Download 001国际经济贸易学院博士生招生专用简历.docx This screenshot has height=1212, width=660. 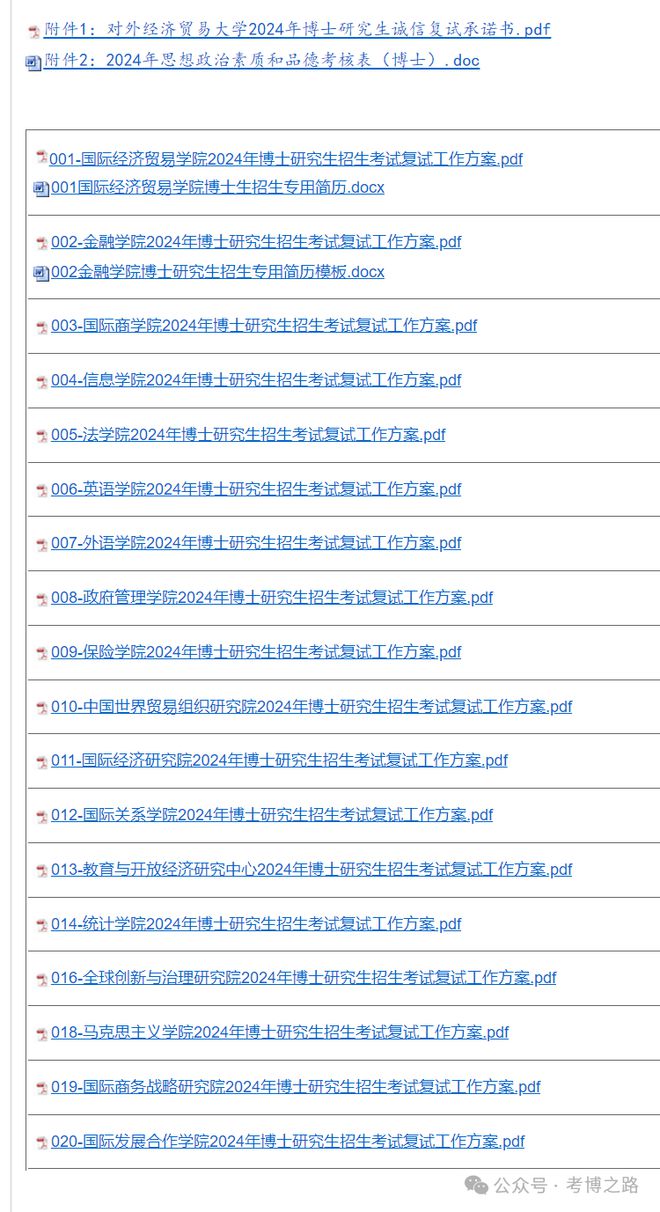click(x=217, y=188)
